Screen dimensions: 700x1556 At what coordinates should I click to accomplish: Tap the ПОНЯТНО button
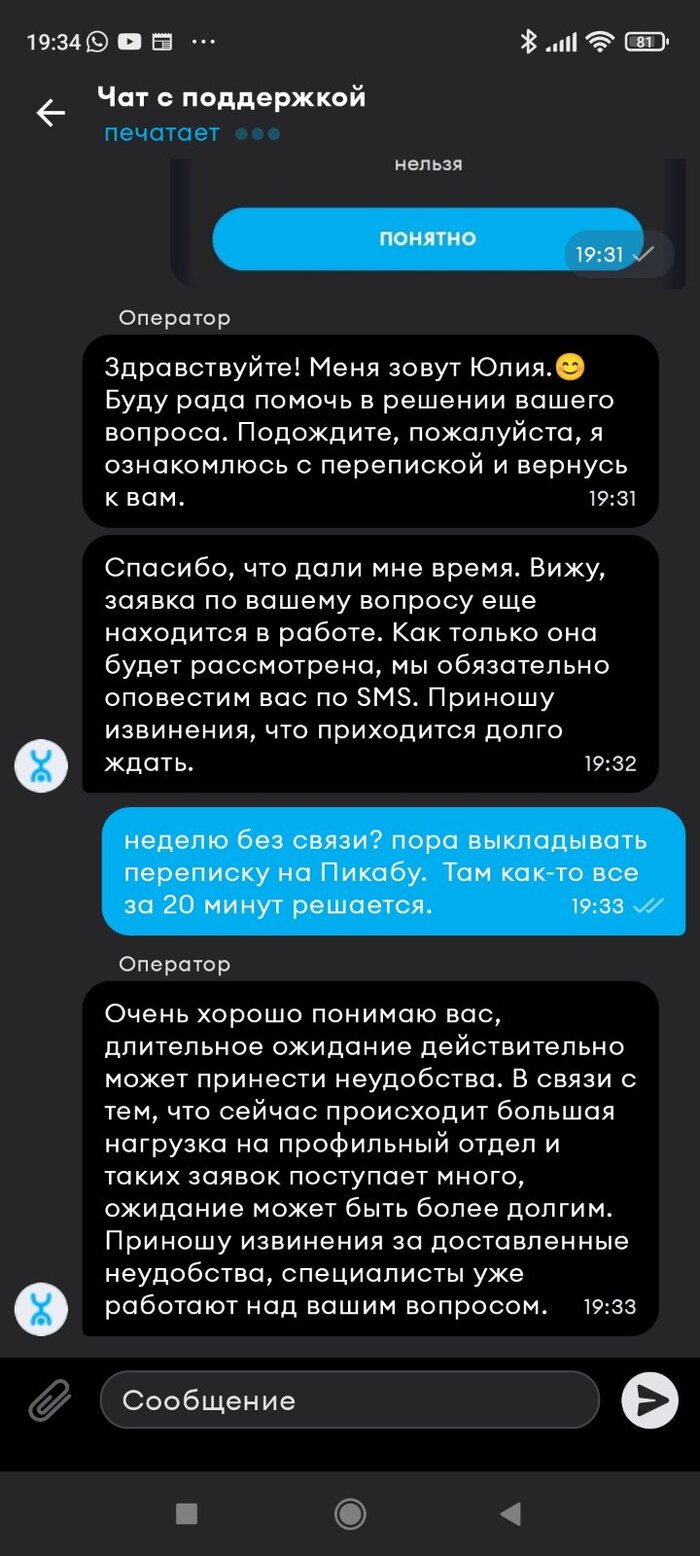coord(427,239)
